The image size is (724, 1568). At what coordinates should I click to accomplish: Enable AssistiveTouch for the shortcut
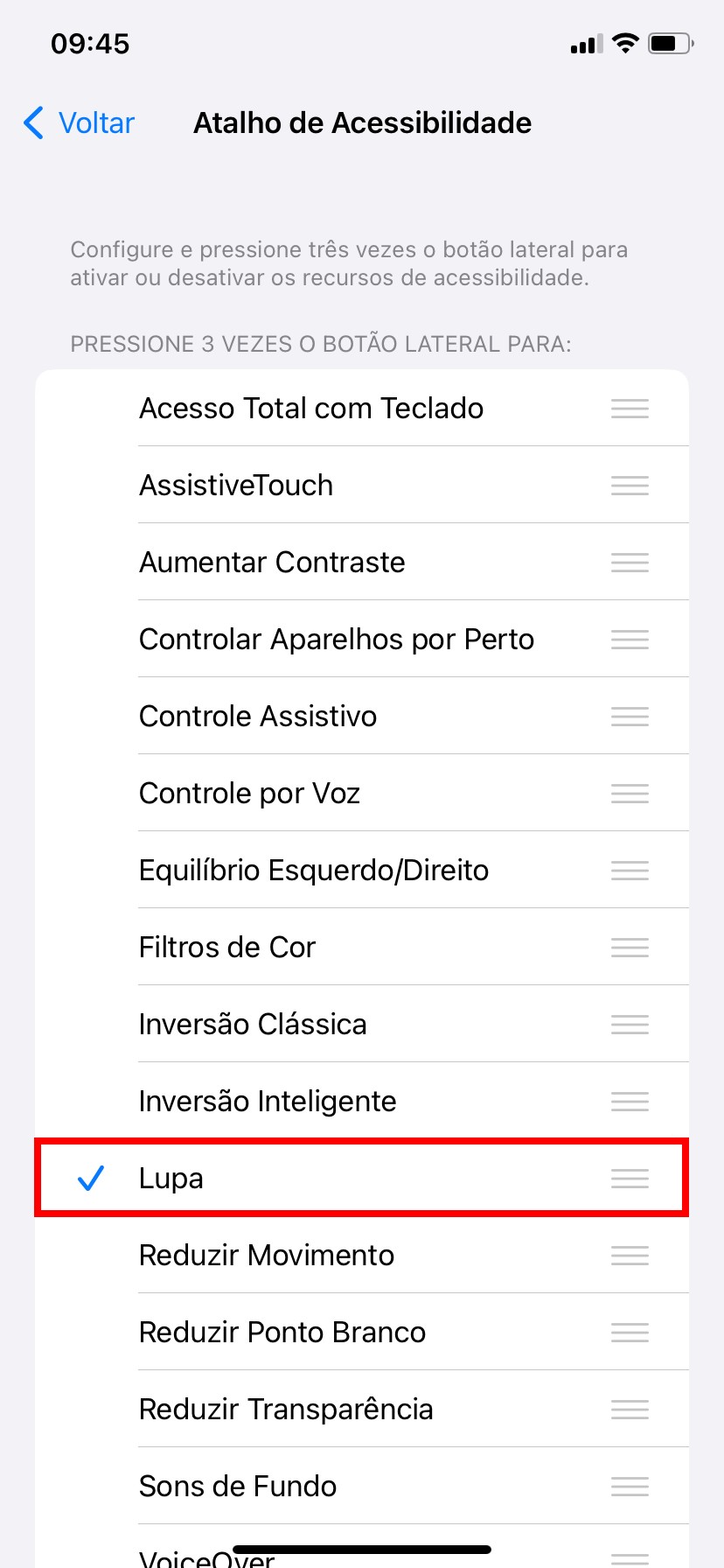236,486
